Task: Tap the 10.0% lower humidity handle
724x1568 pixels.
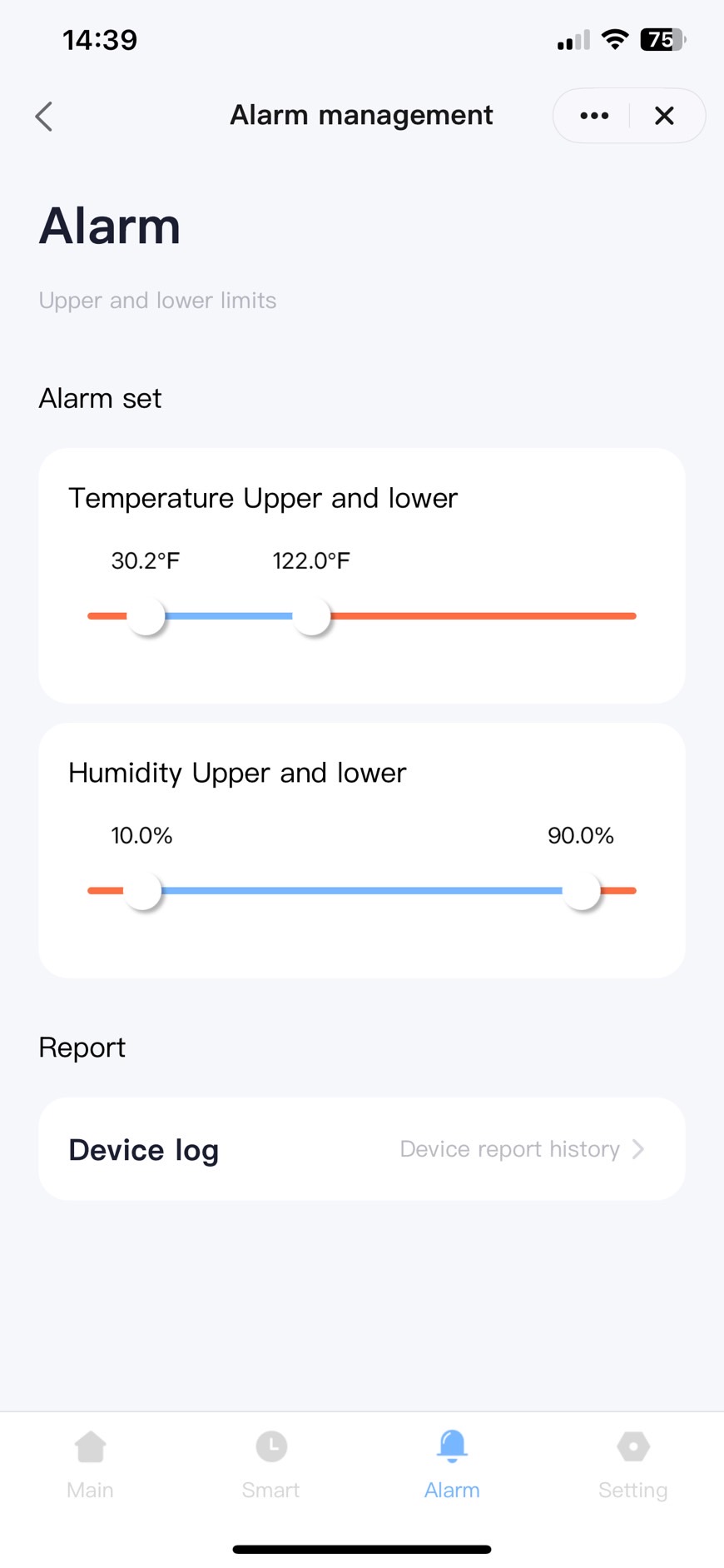Action: pyautogui.click(x=142, y=891)
